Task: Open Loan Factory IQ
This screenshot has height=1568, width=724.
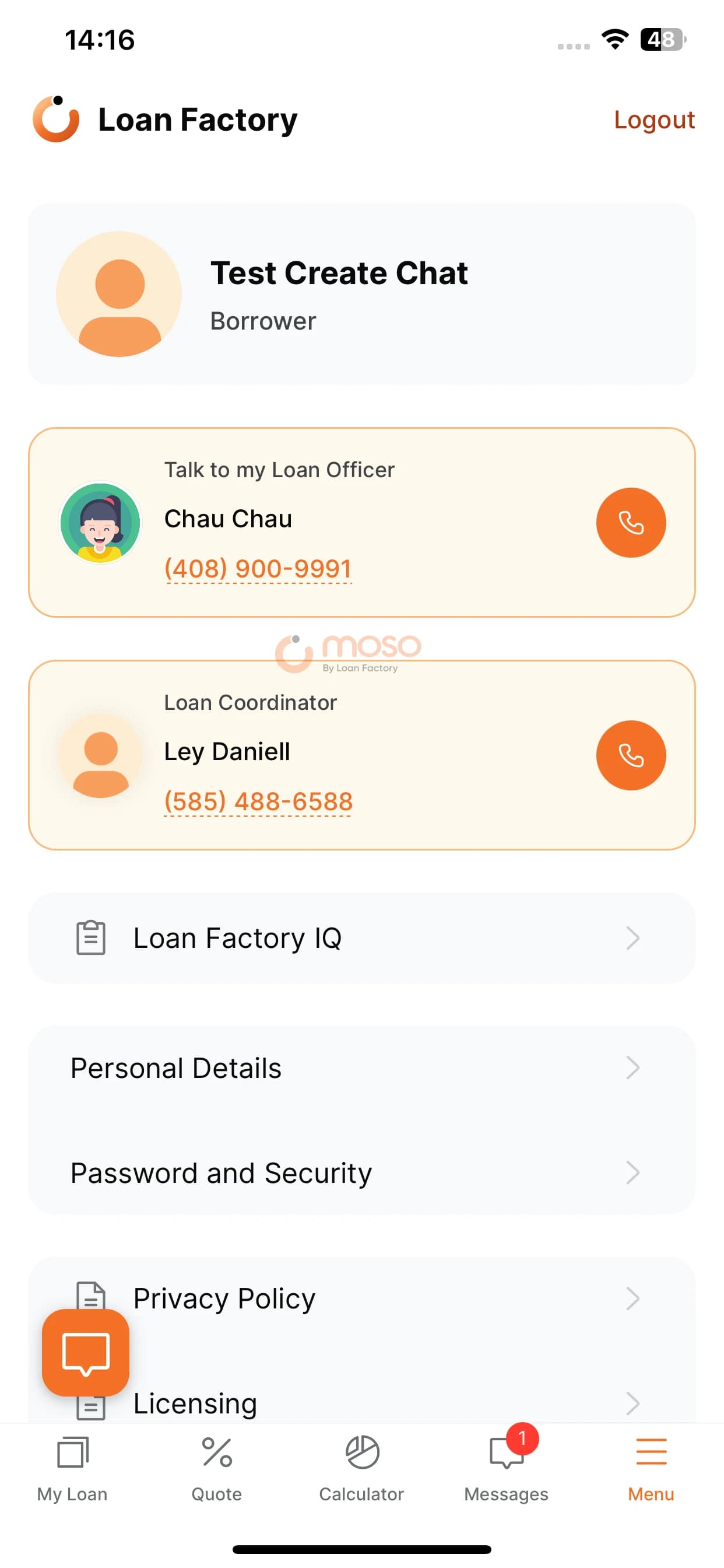Action: (x=361, y=938)
